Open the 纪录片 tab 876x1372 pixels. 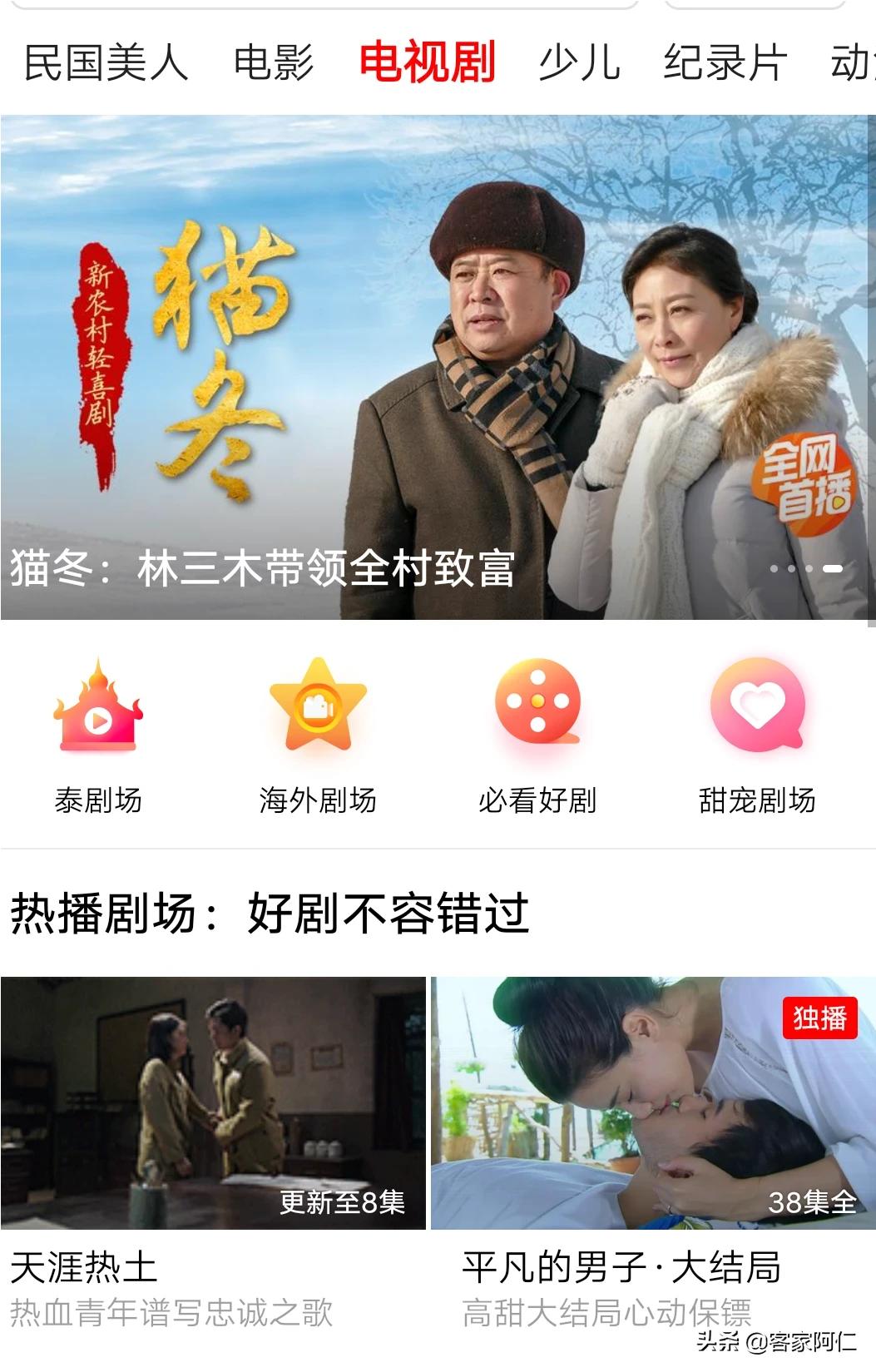pyautogui.click(x=725, y=63)
